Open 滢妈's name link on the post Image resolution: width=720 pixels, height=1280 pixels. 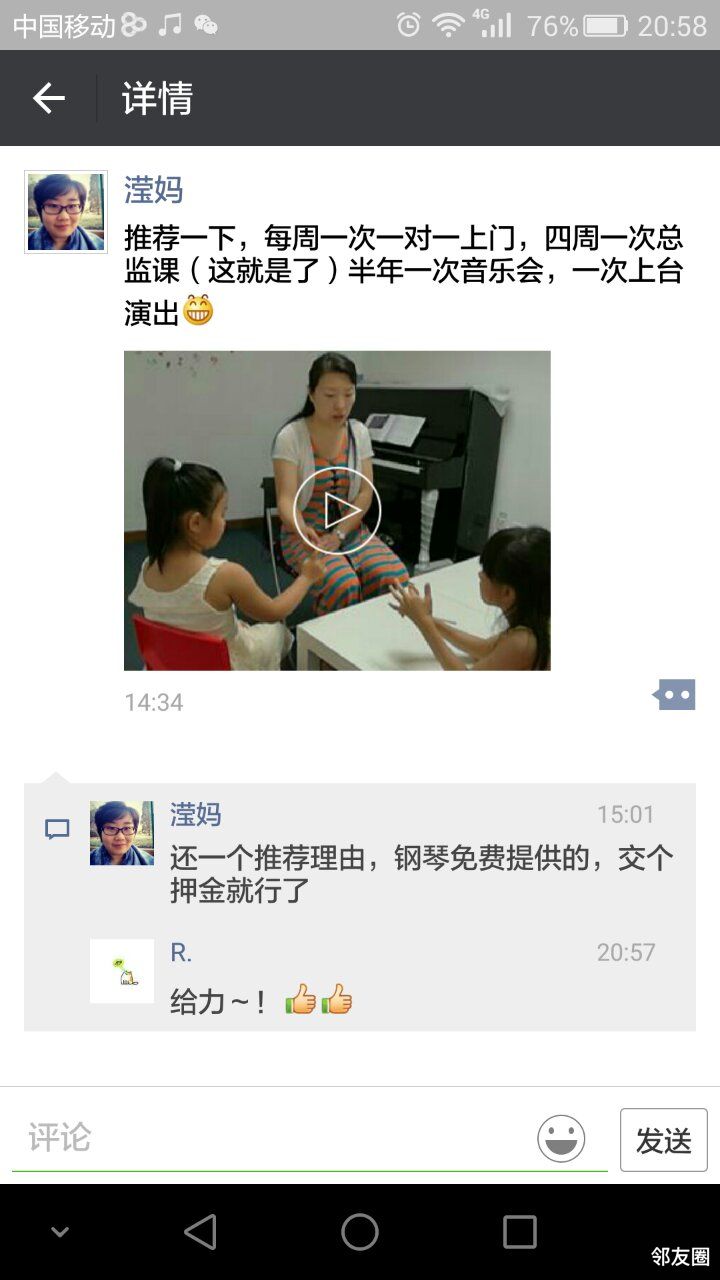pyautogui.click(x=153, y=189)
